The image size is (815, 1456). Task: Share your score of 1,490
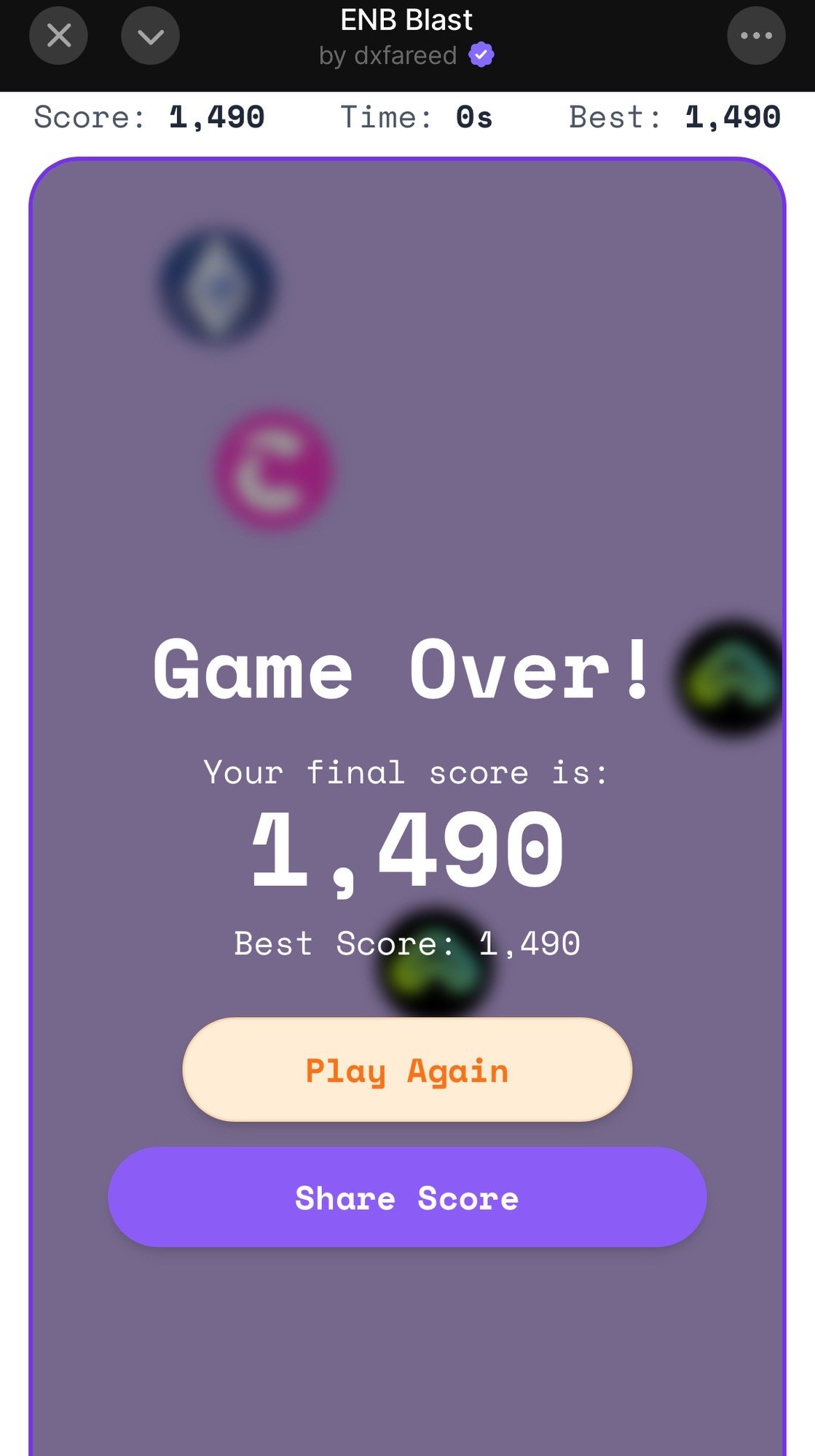[x=407, y=1197]
